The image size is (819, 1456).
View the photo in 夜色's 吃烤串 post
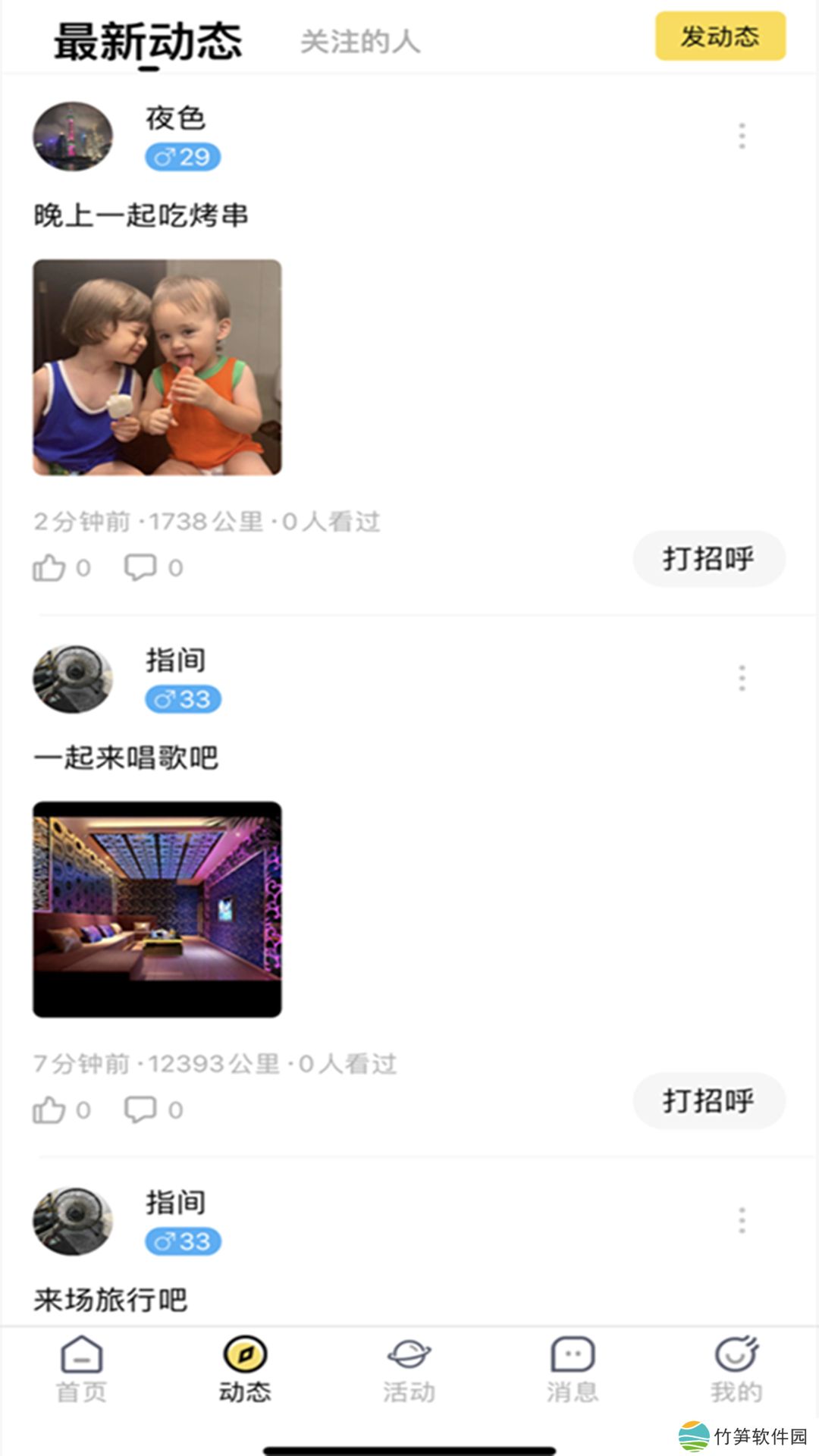pyautogui.click(x=157, y=367)
